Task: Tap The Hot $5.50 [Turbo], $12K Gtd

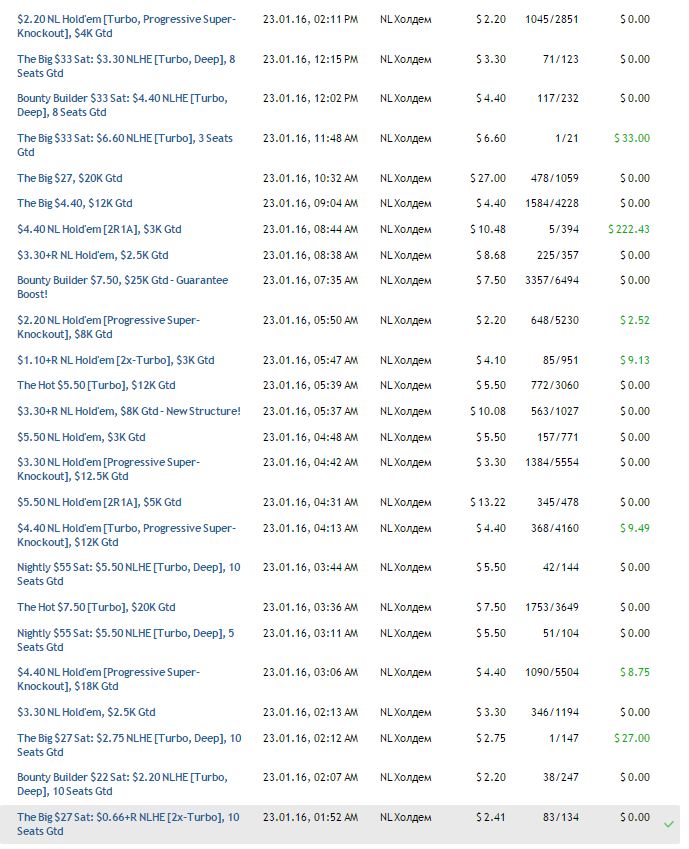Action: coord(96,385)
